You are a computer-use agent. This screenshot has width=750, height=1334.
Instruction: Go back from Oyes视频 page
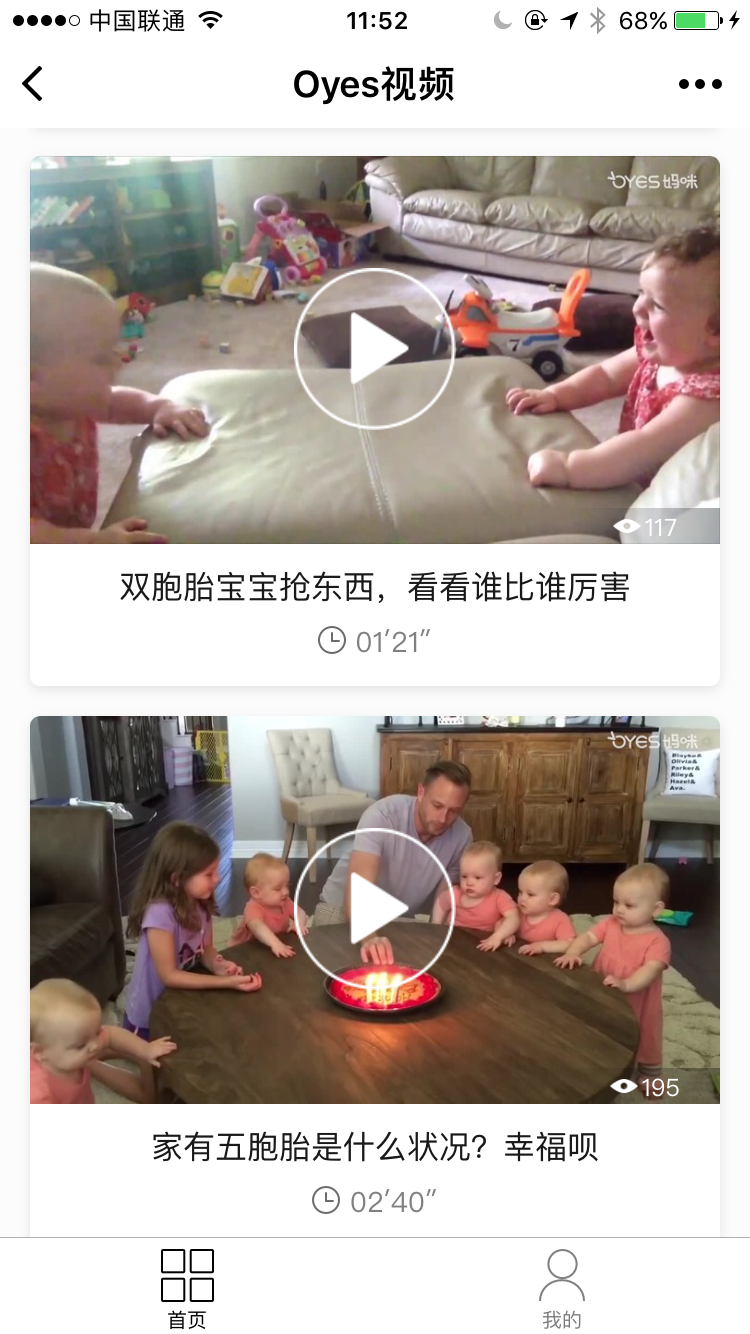33,84
